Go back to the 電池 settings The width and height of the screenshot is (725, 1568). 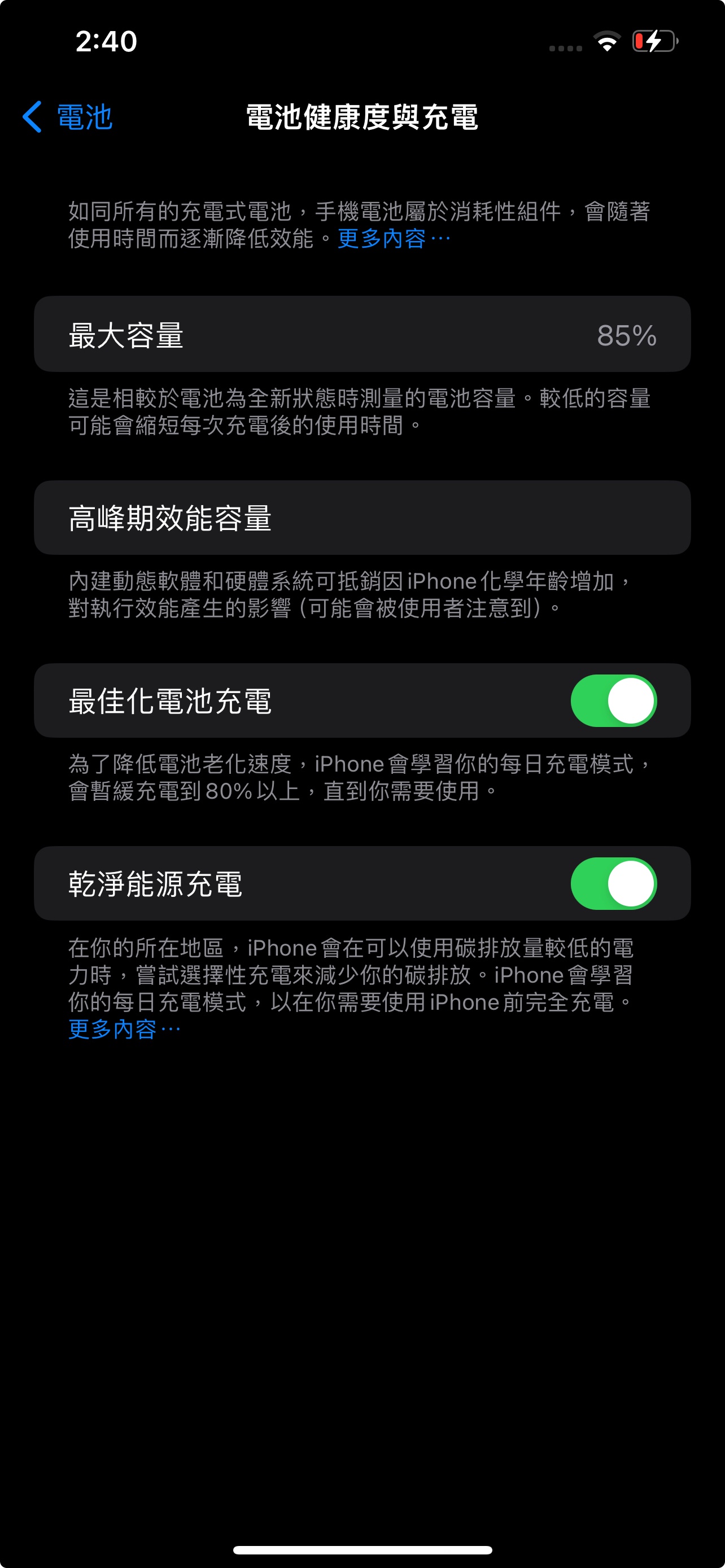pos(68,117)
